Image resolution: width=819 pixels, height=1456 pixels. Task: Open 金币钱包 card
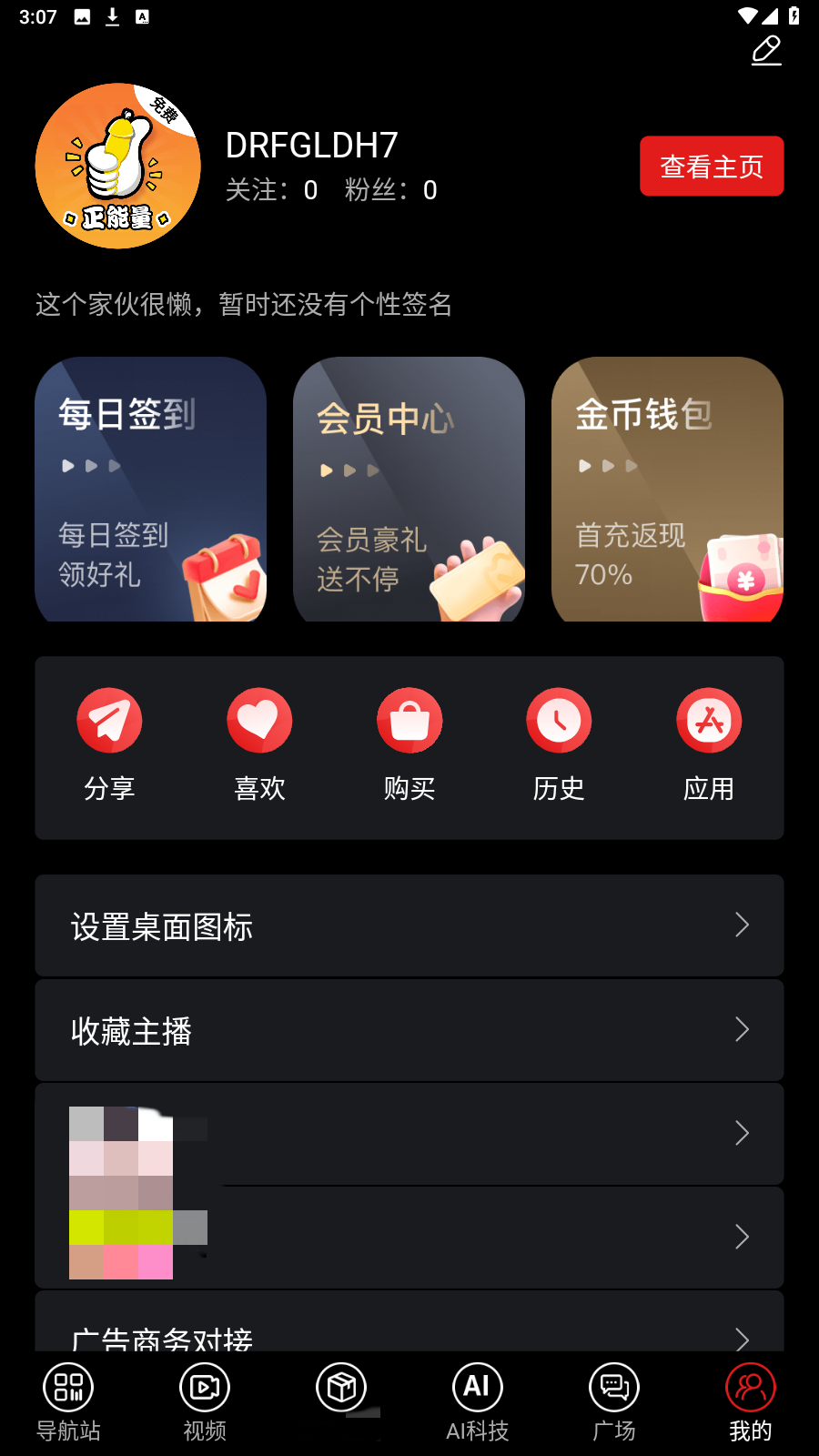pos(667,489)
